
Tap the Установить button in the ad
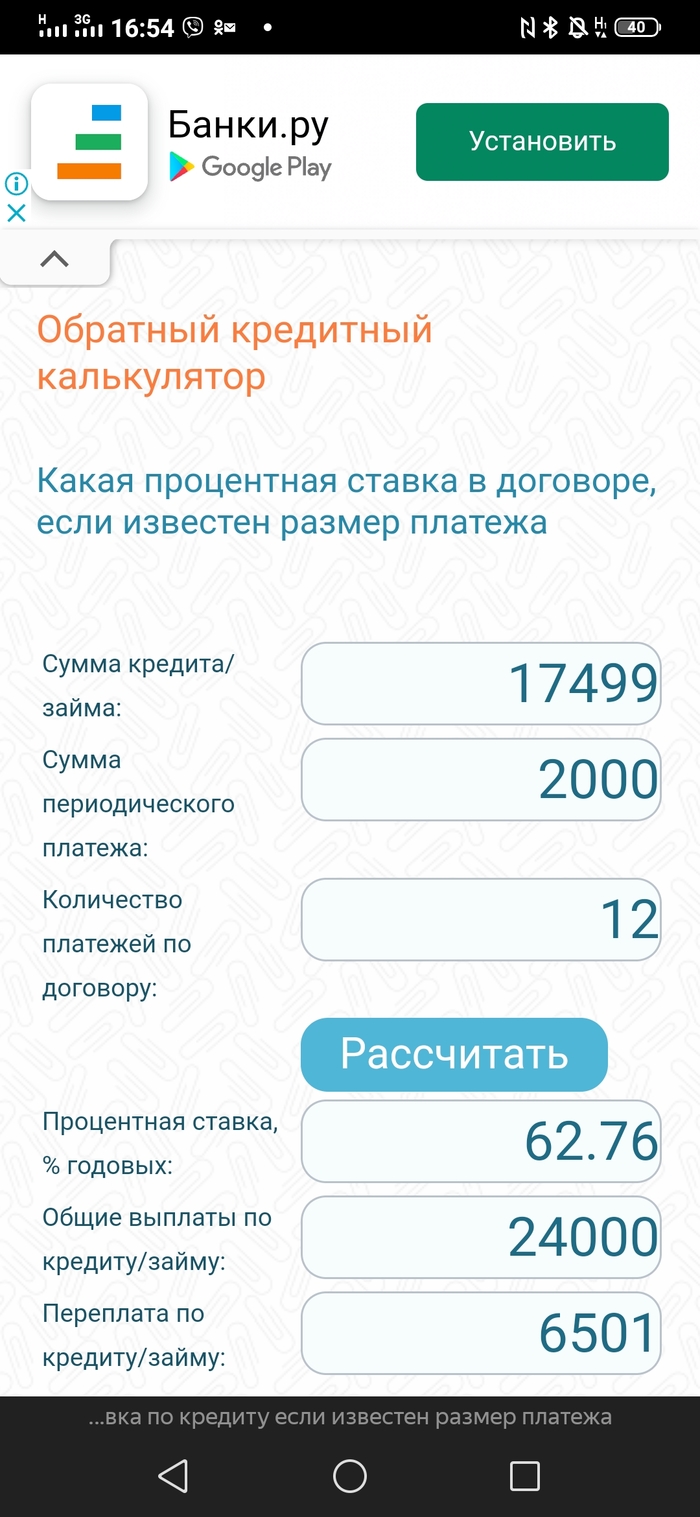(542, 142)
